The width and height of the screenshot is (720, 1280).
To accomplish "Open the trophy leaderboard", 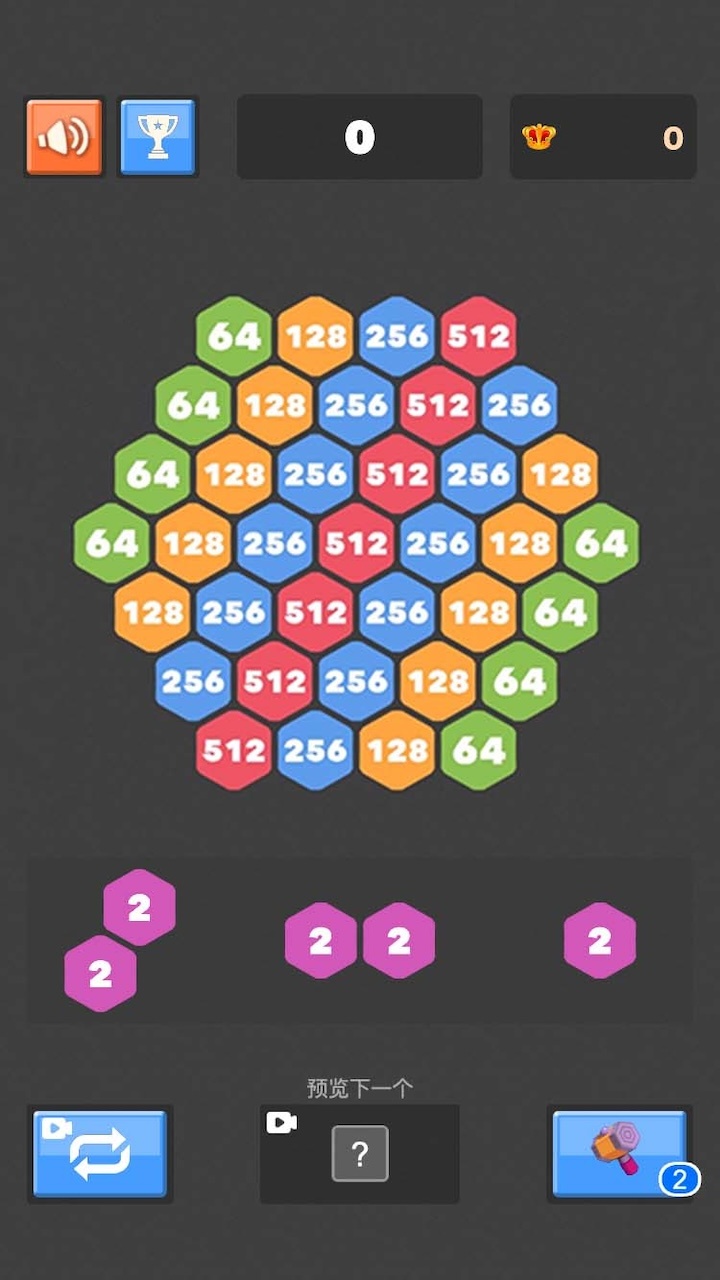I will click(x=157, y=137).
